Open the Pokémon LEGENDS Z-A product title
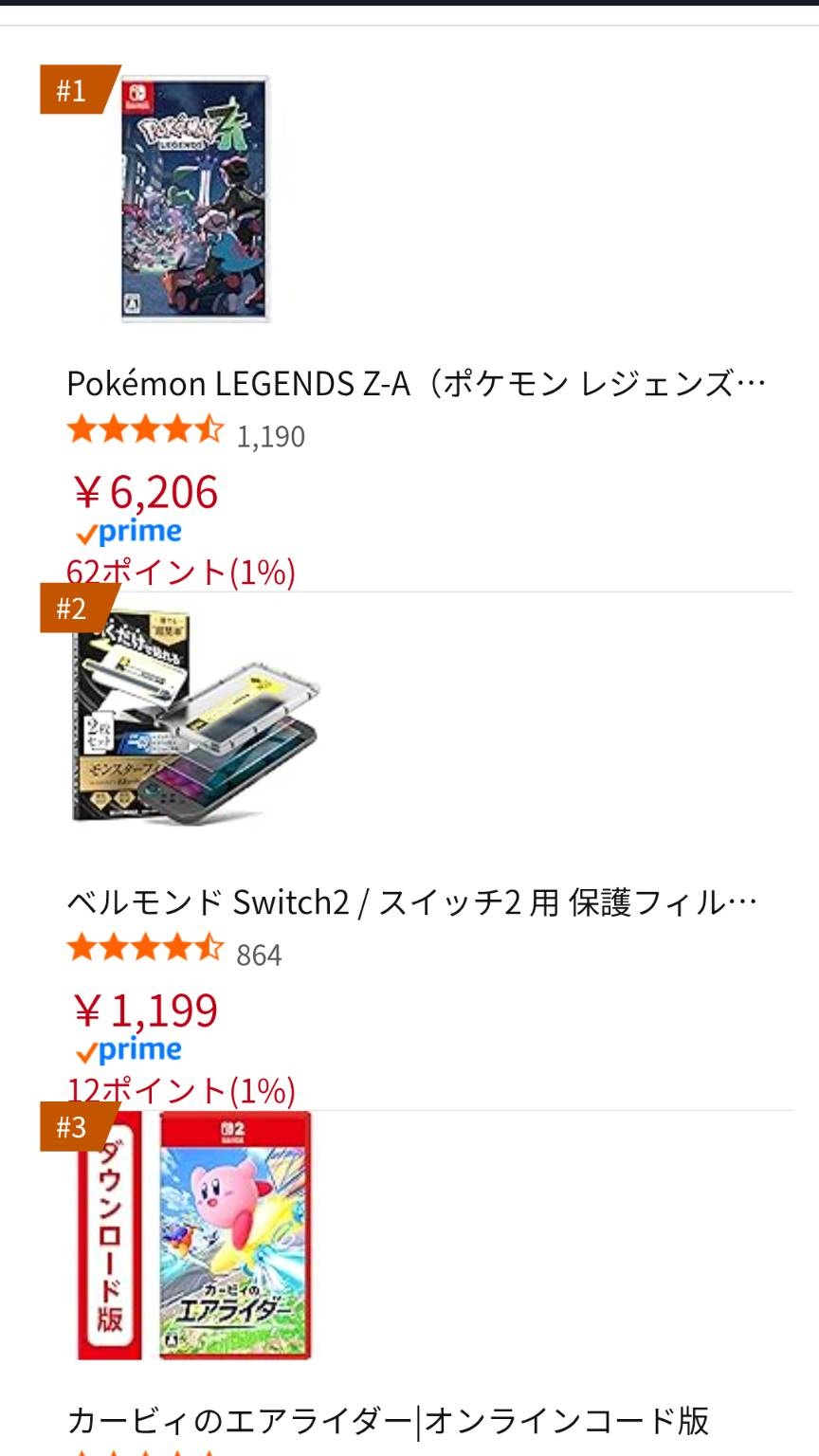The width and height of the screenshot is (819, 1456). 415,384
